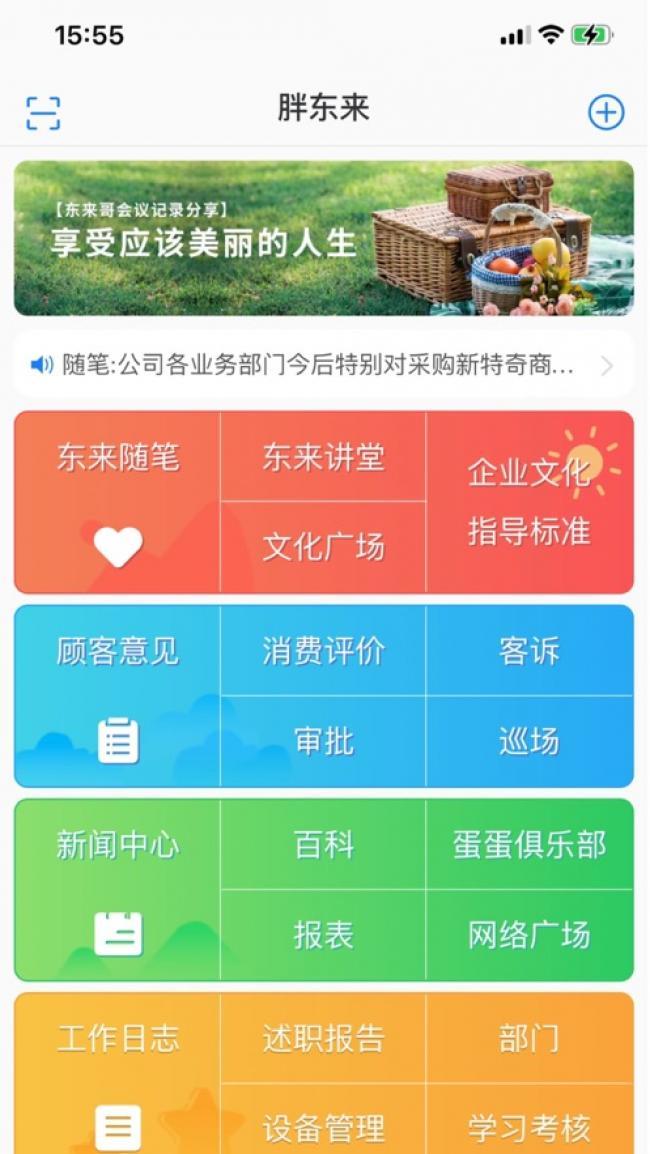Viewport: 650px width, 1154px height.
Task: Select 巡场
Action: click(530, 741)
